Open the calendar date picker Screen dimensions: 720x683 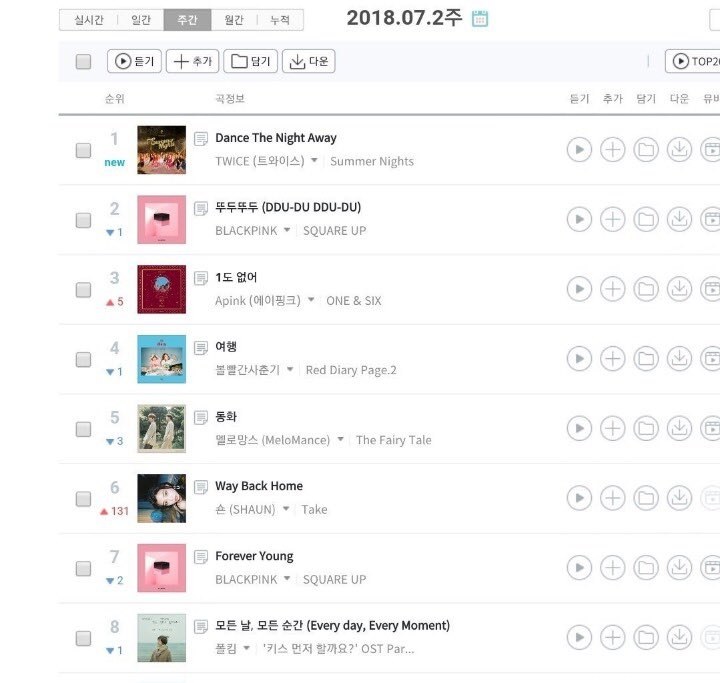click(x=480, y=19)
